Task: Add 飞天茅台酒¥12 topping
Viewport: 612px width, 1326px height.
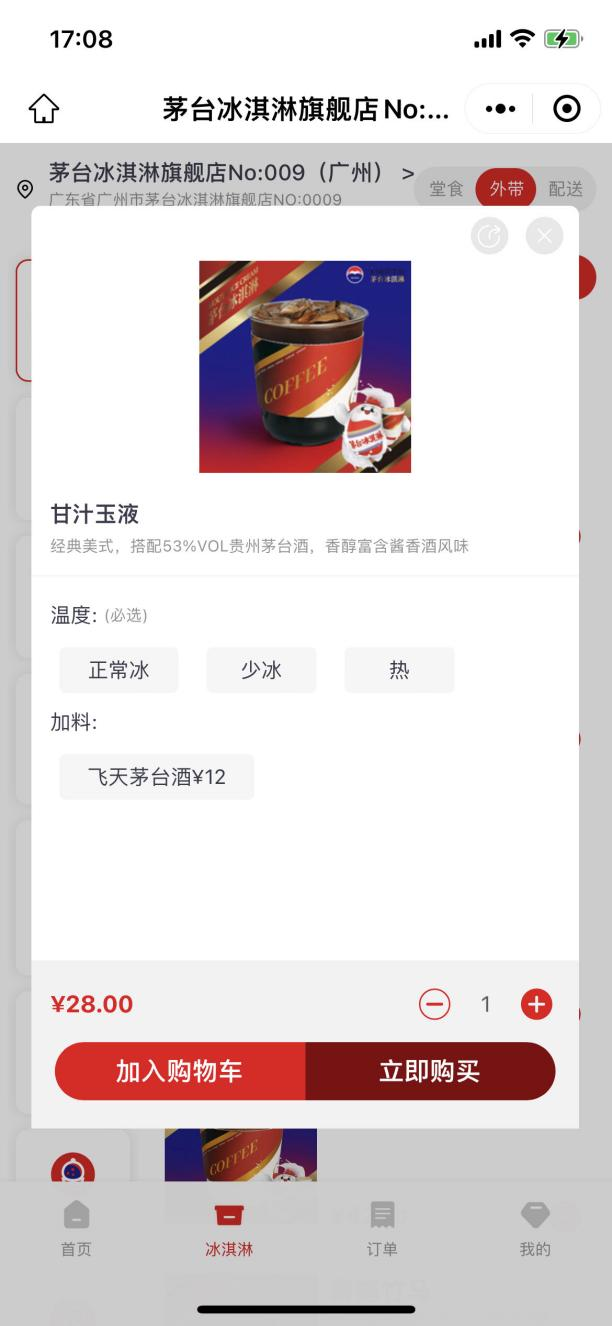Action: (x=157, y=777)
